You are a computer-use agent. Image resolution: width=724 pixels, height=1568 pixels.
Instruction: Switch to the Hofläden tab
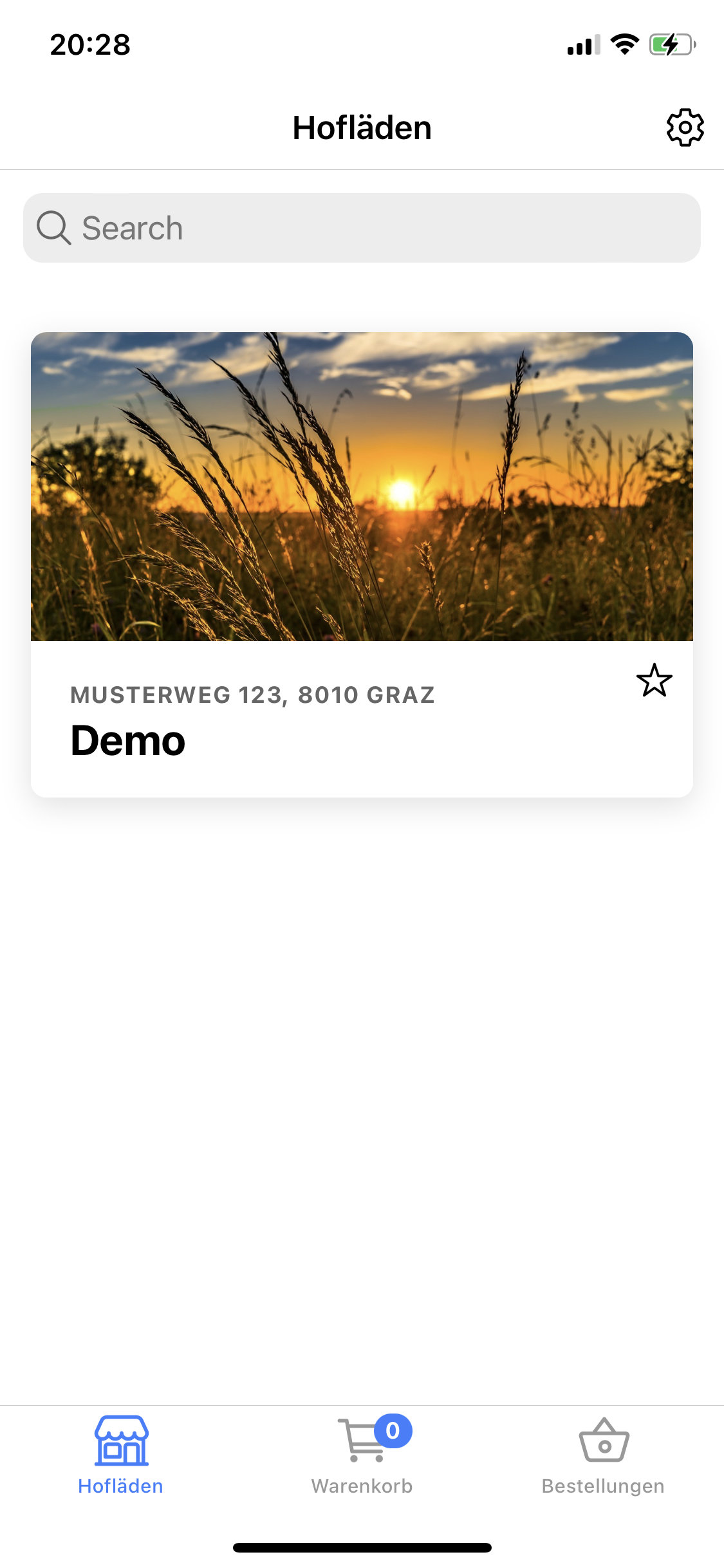[x=121, y=1455]
